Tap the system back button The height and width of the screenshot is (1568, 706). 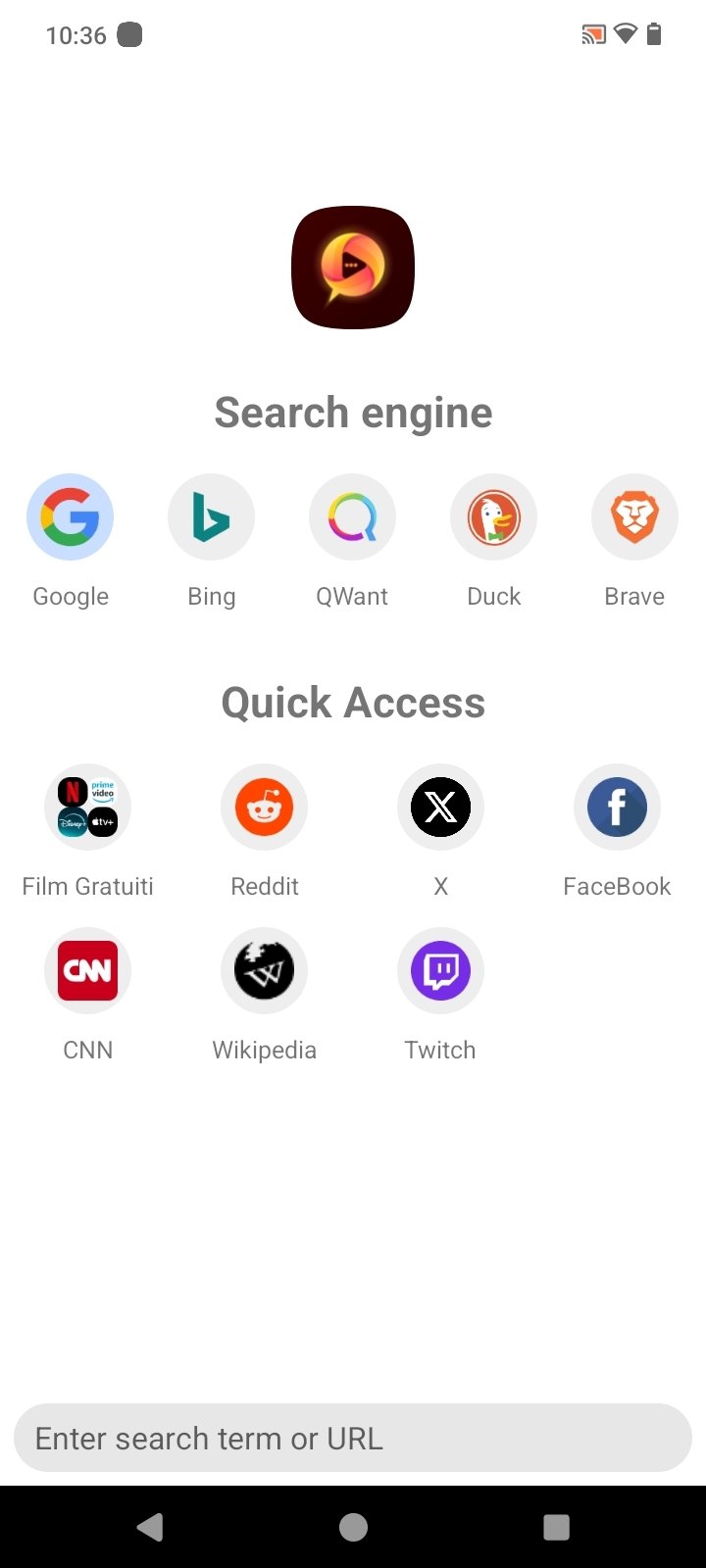tap(150, 1527)
